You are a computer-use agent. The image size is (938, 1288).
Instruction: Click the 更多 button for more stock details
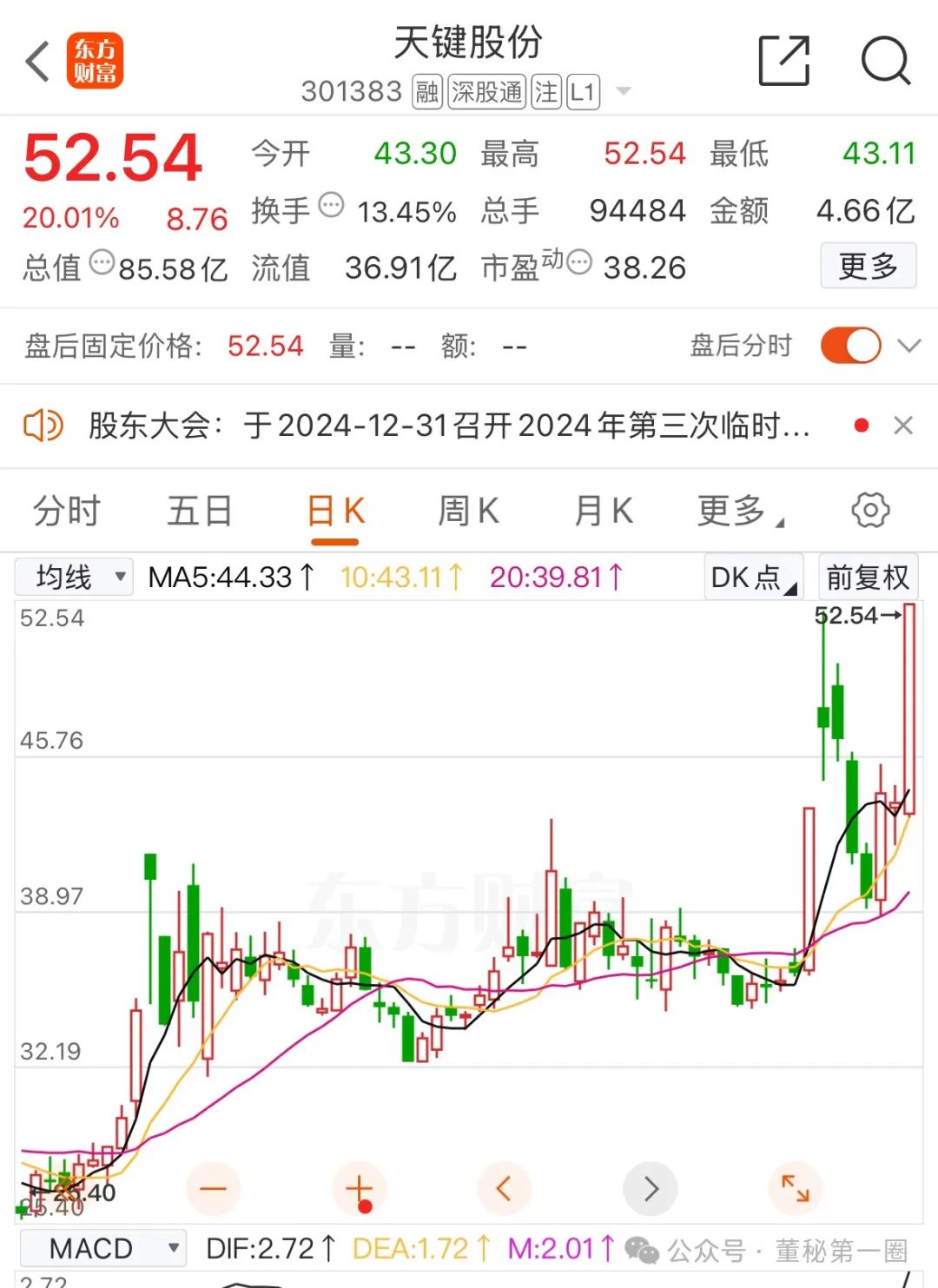click(x=868, y=267)
